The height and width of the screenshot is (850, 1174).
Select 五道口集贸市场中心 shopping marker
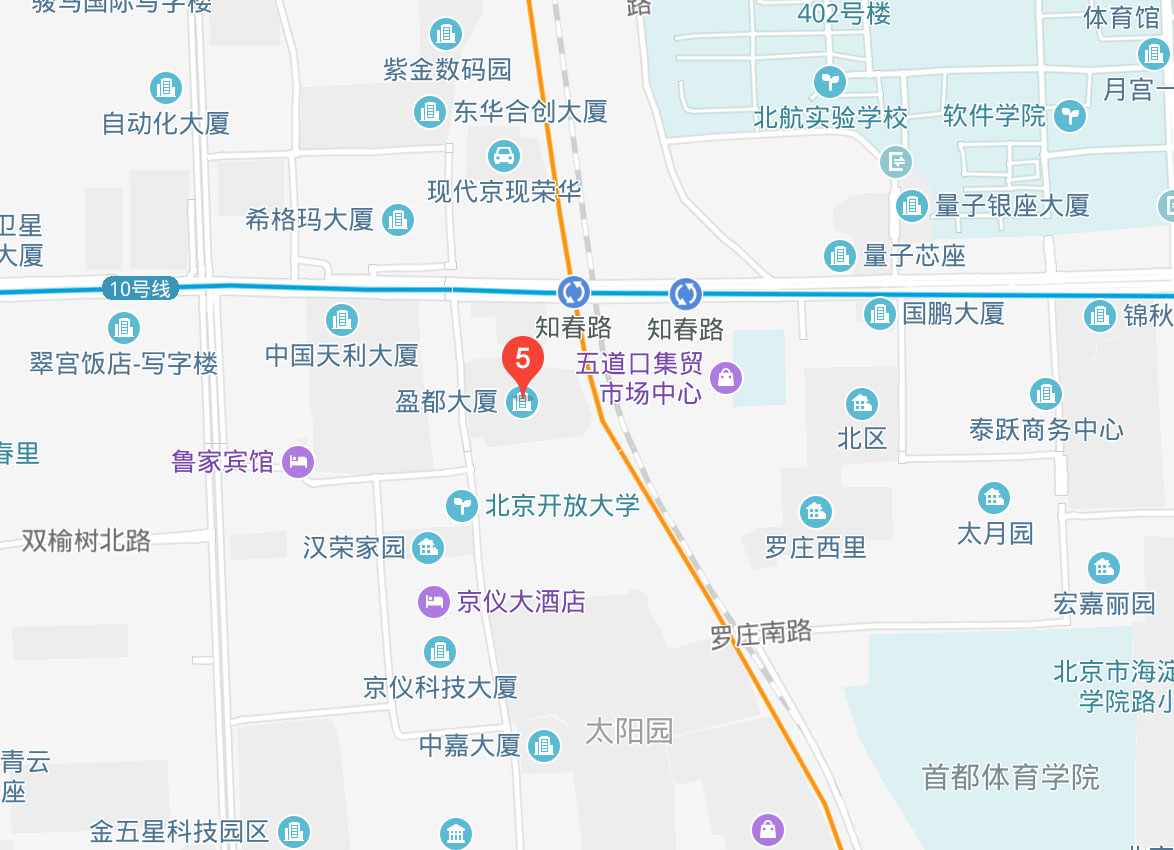coord(724,378)
